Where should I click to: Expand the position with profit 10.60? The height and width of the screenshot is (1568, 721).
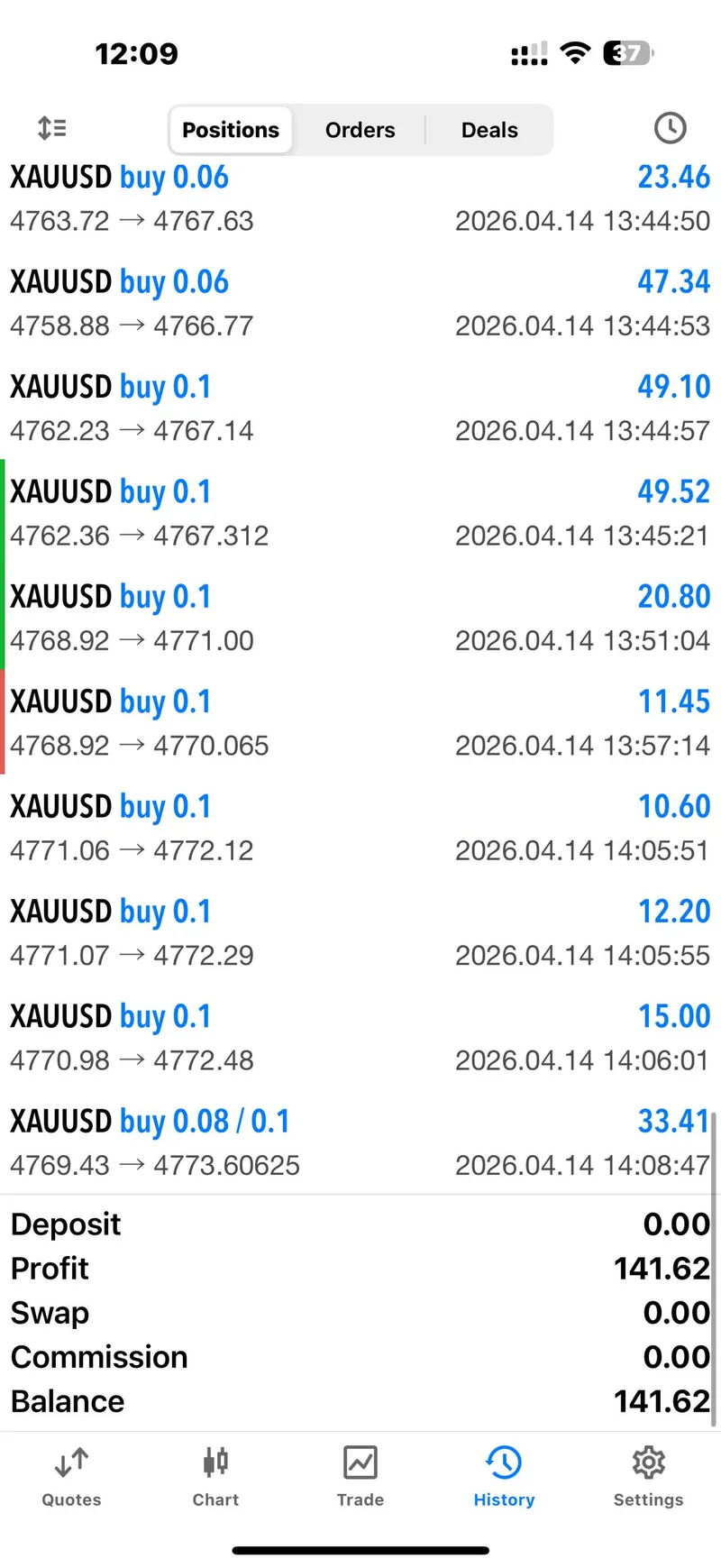tap(360, 827)
